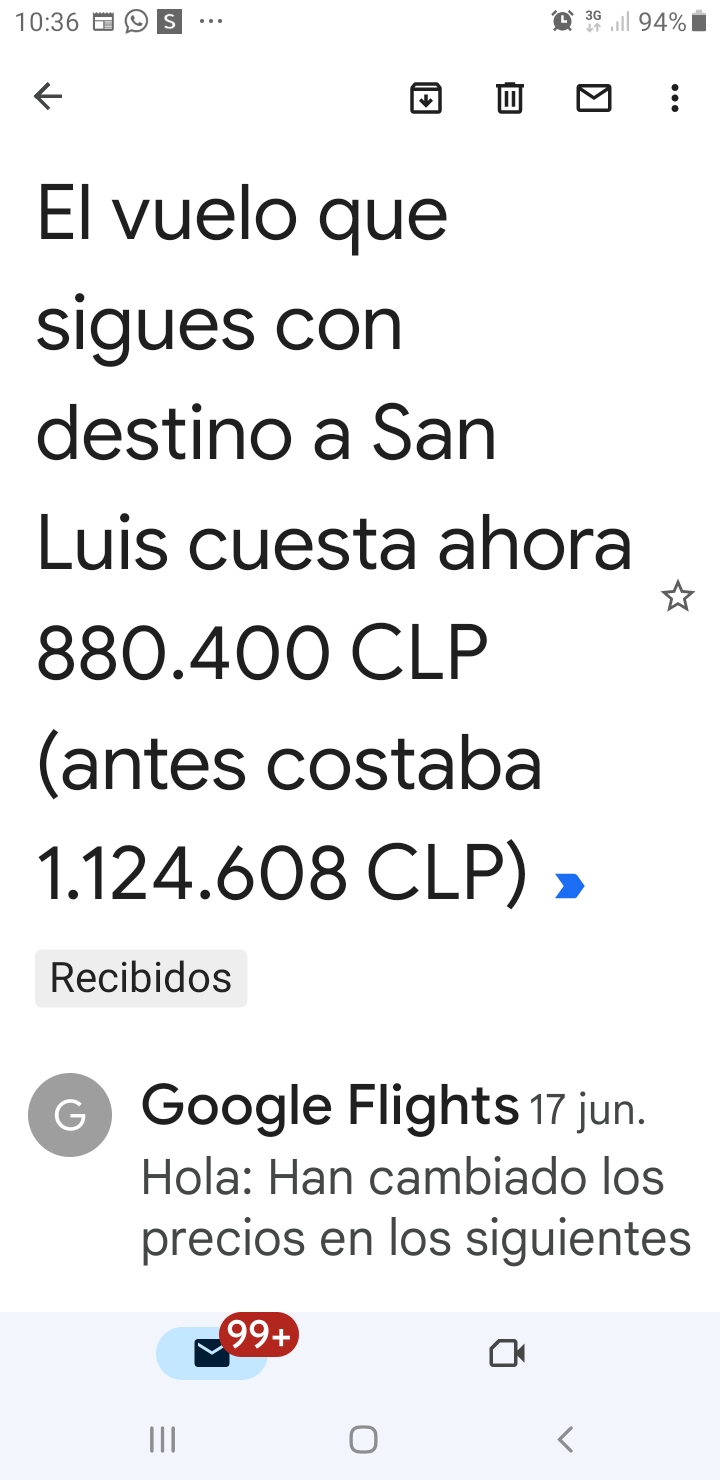
Task: Tap the blue importance marker
Action: pyautogui.click(x=569, y=886)
